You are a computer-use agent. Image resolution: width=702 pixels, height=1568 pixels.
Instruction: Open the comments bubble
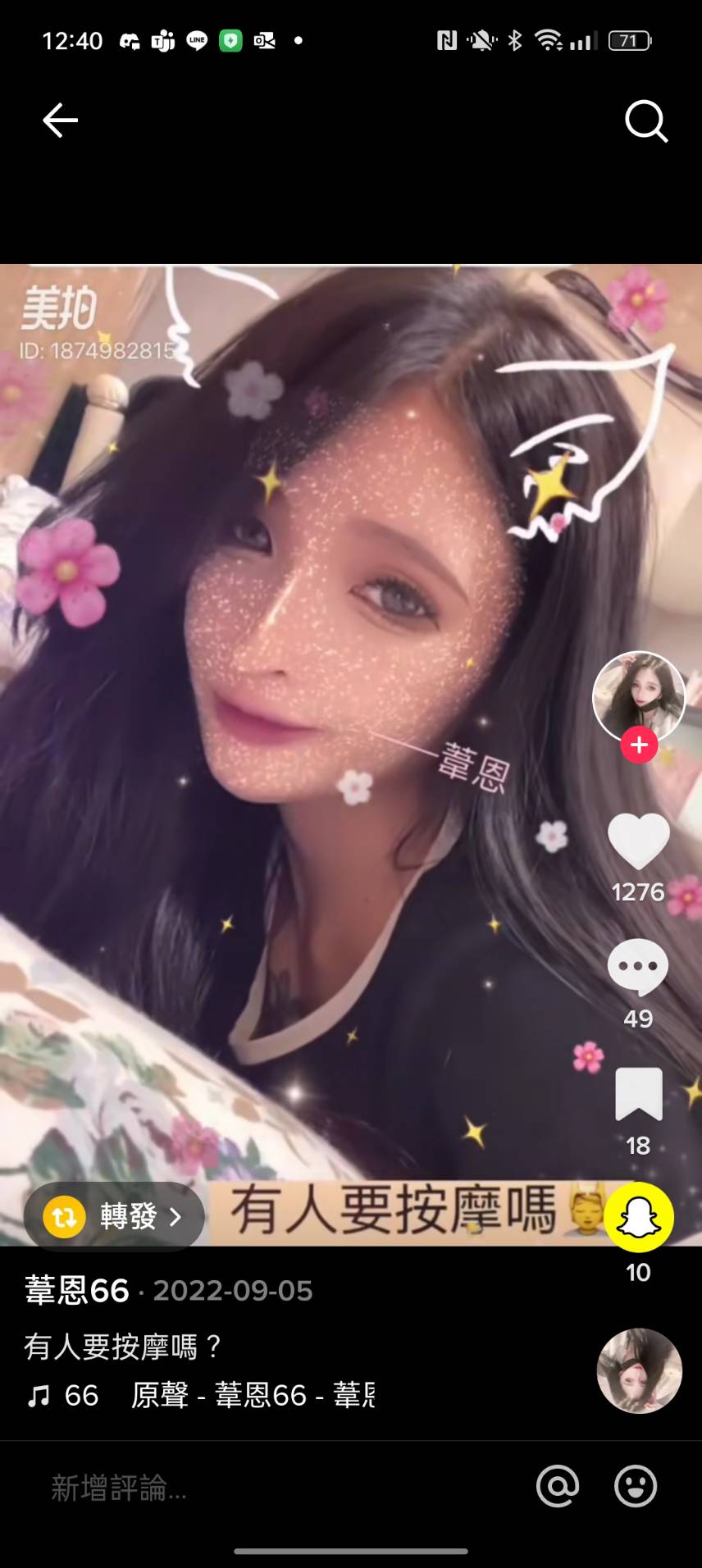coord(638,967)
